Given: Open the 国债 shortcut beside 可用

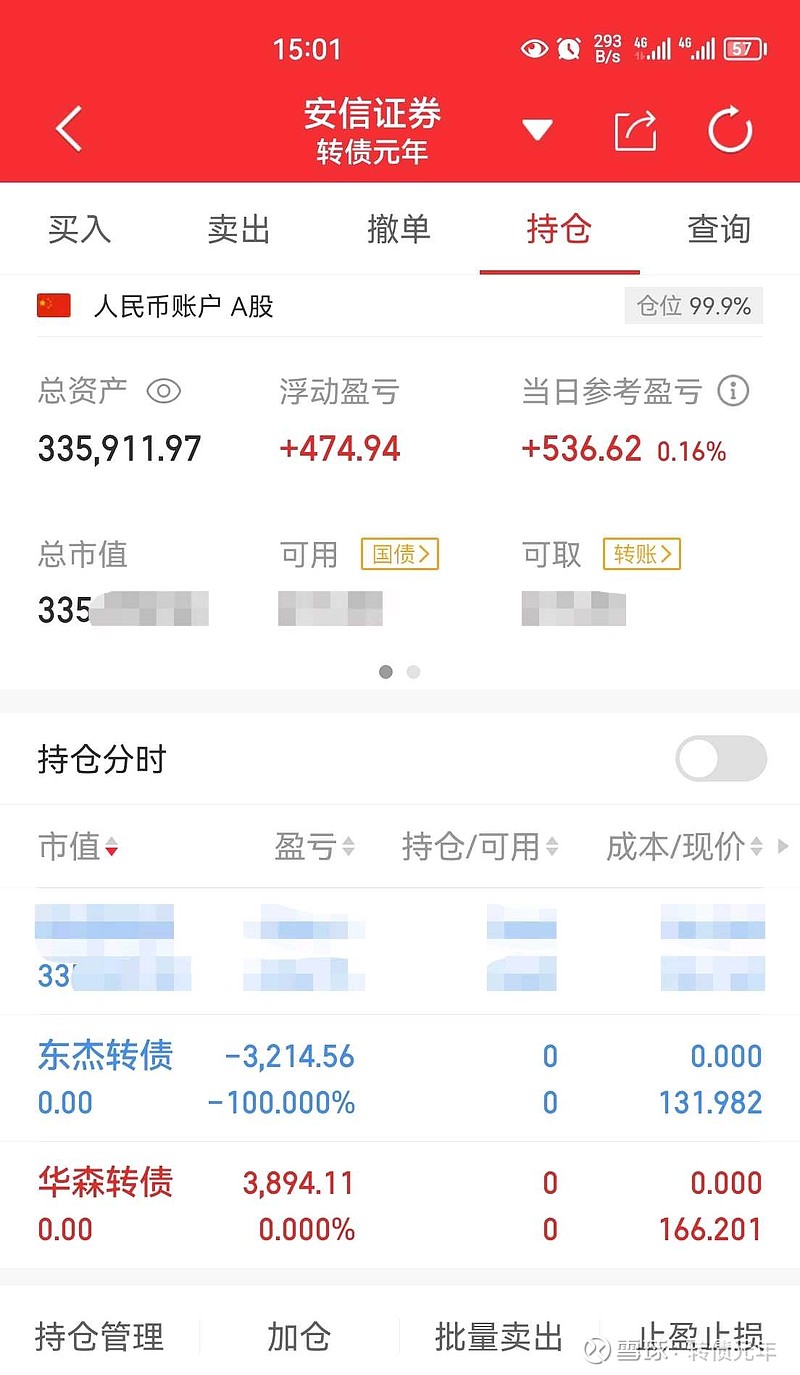Looking at the screenshot, I should 400,554.
